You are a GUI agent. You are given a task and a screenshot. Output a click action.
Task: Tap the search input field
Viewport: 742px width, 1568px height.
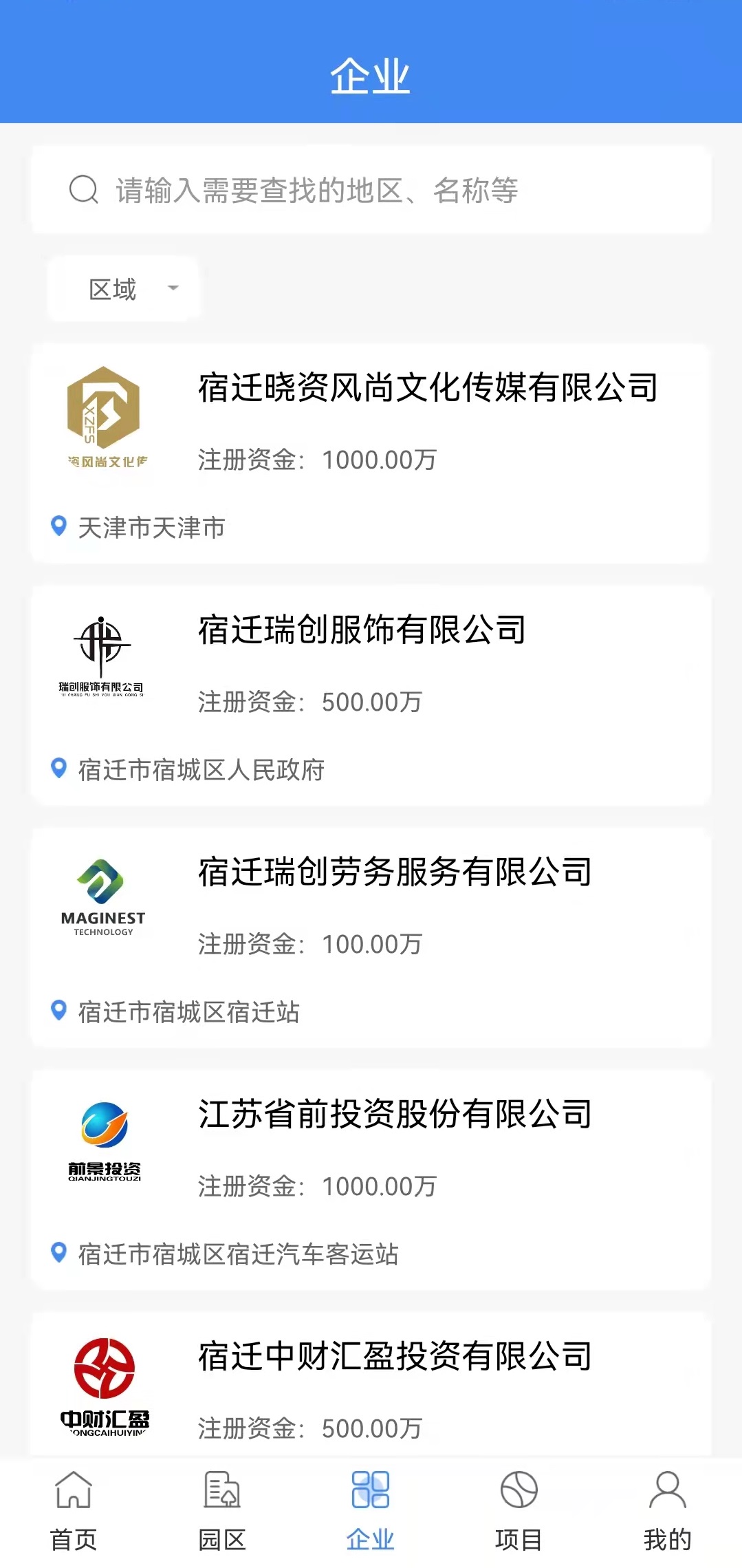coord(371,191)
